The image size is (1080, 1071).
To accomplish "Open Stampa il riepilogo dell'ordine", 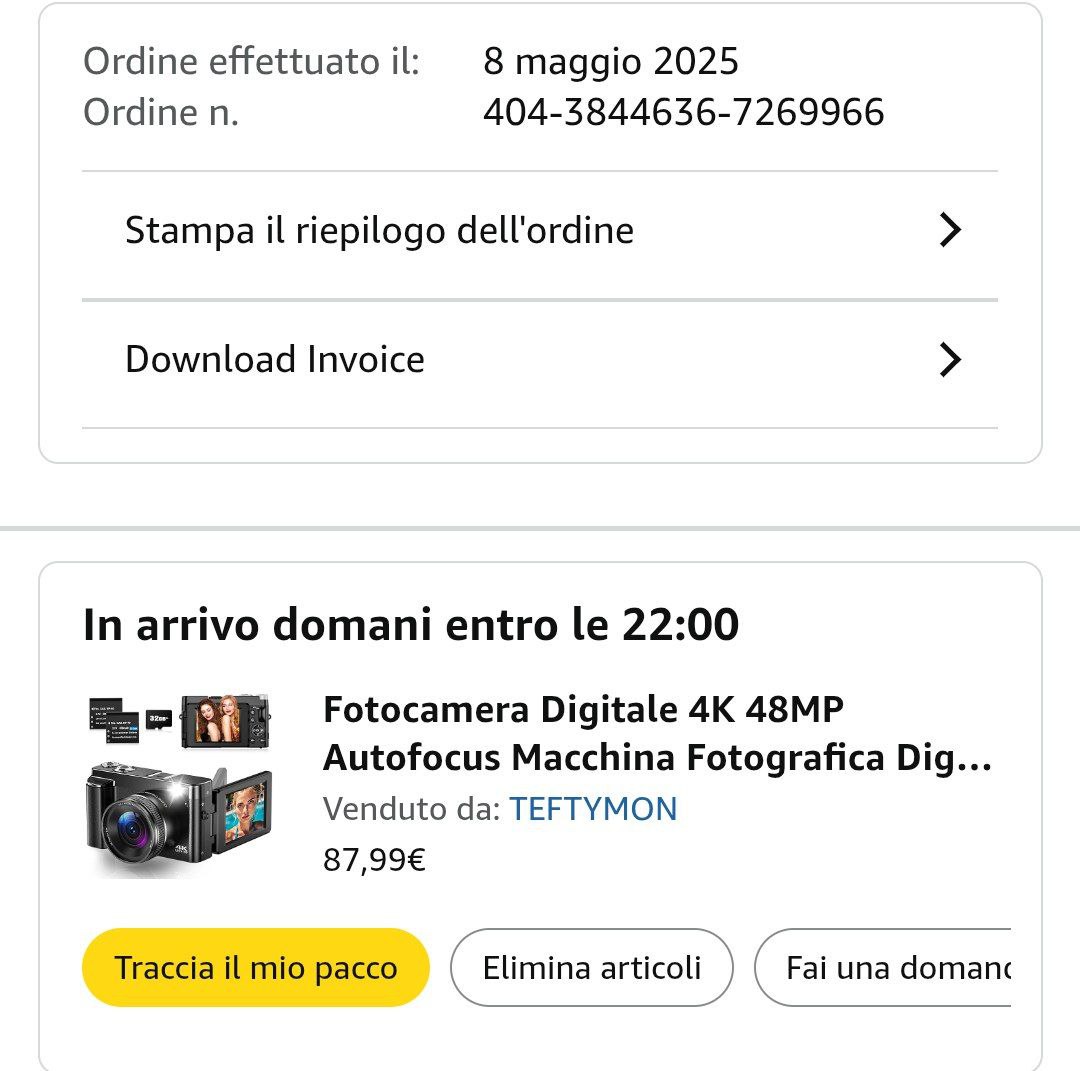I will pyautogui.click(x=540, y=231).
